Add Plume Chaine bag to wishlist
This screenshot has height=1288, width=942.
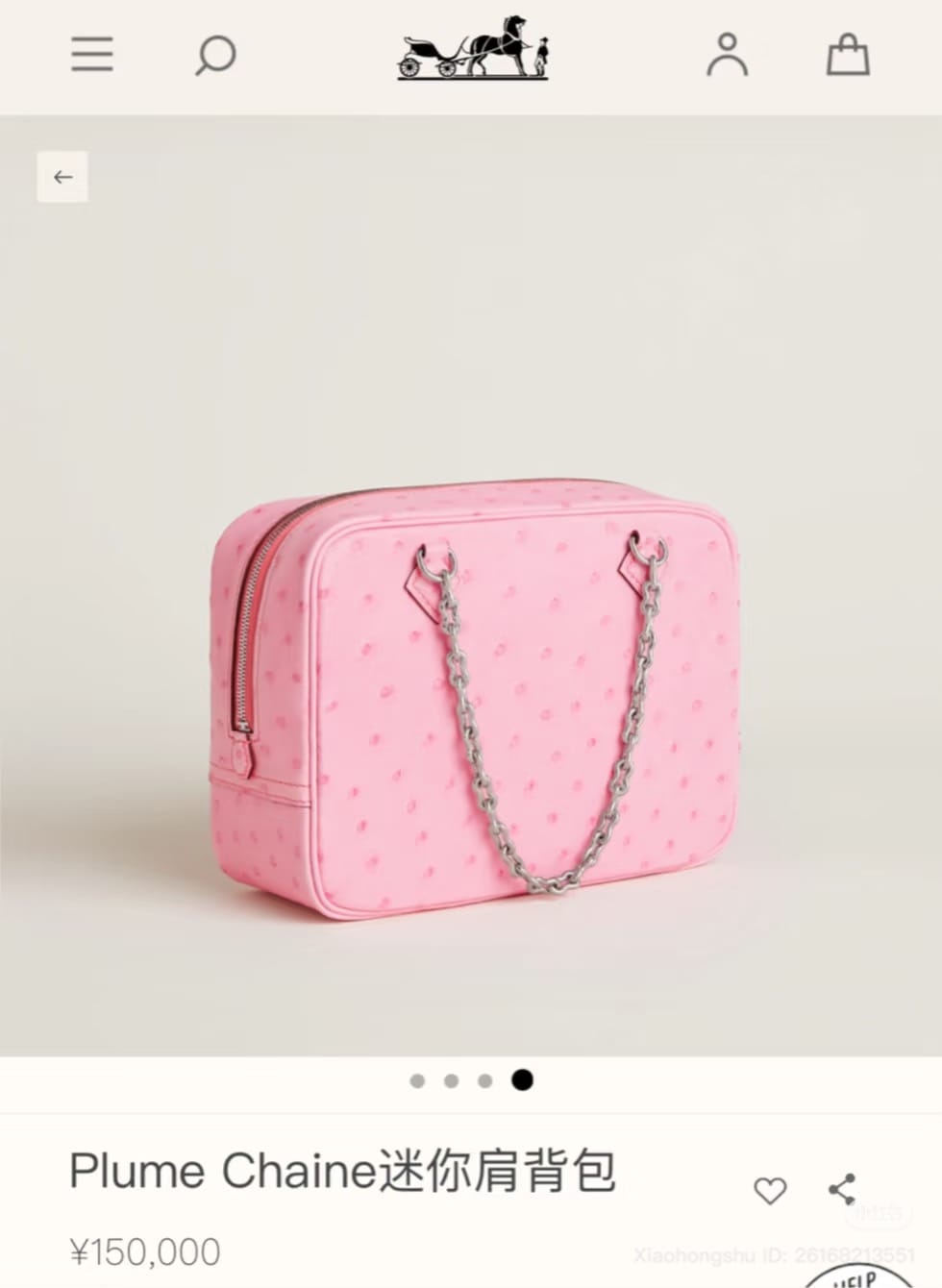[x=769, y=1190]
